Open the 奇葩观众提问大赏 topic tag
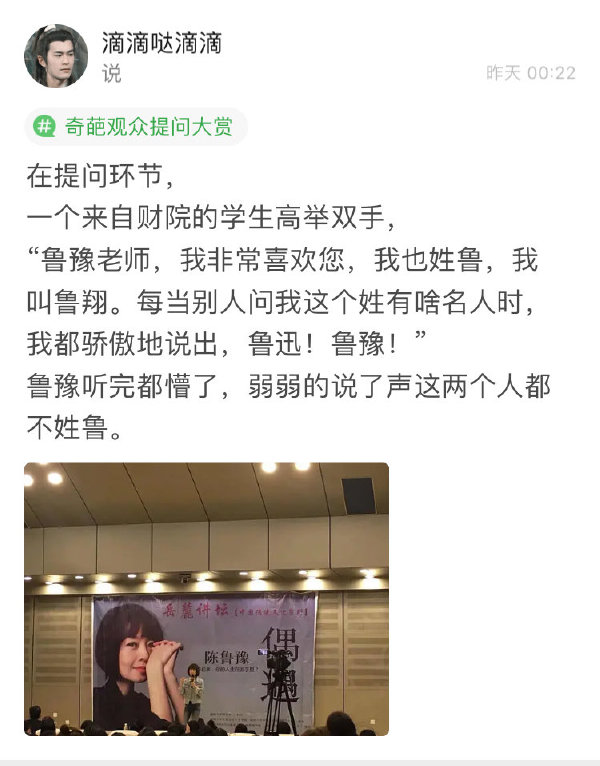This screenshot has width=600, height=766. click(136, 126)
